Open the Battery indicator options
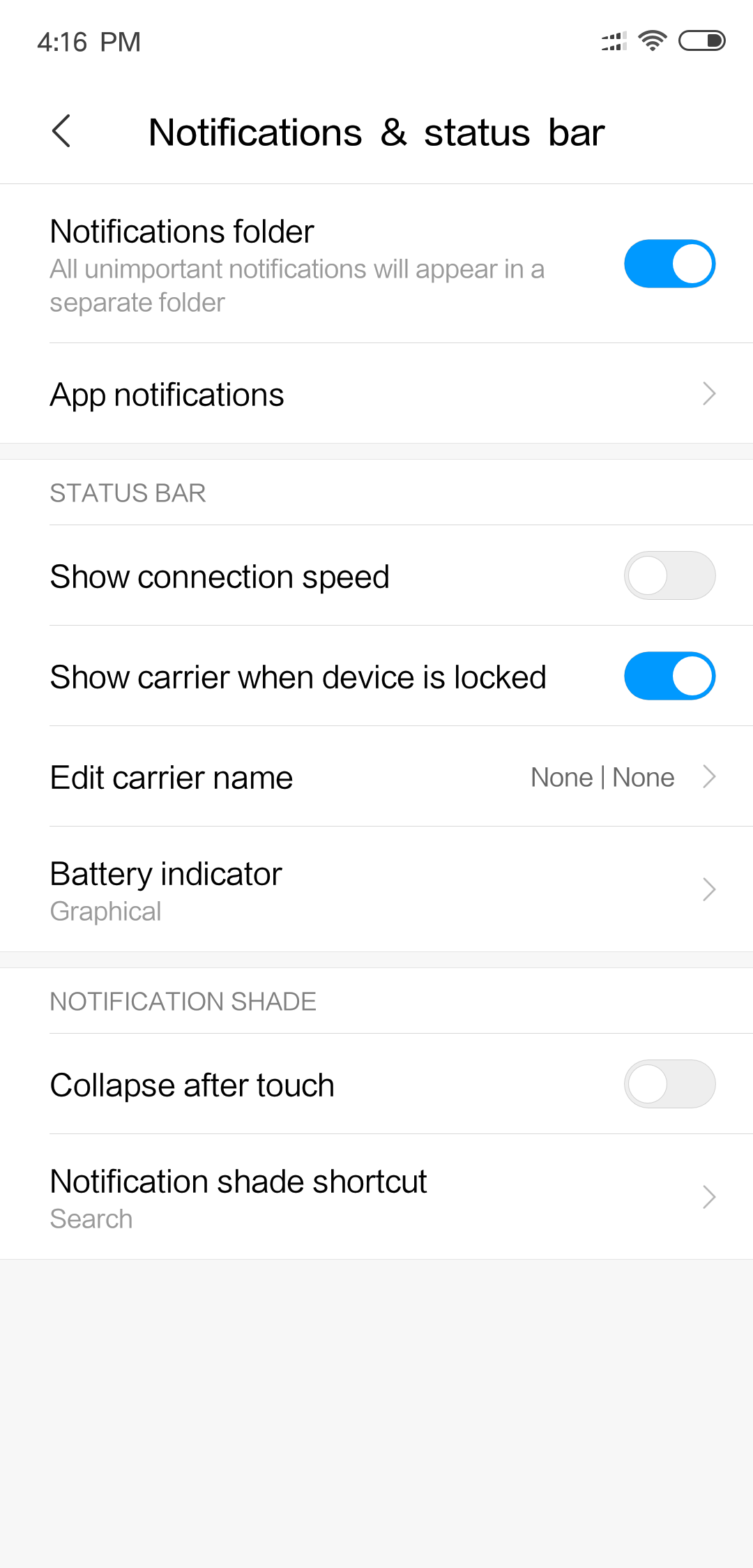This screenshot has height=1568, width=753. [x=376, y=889]
